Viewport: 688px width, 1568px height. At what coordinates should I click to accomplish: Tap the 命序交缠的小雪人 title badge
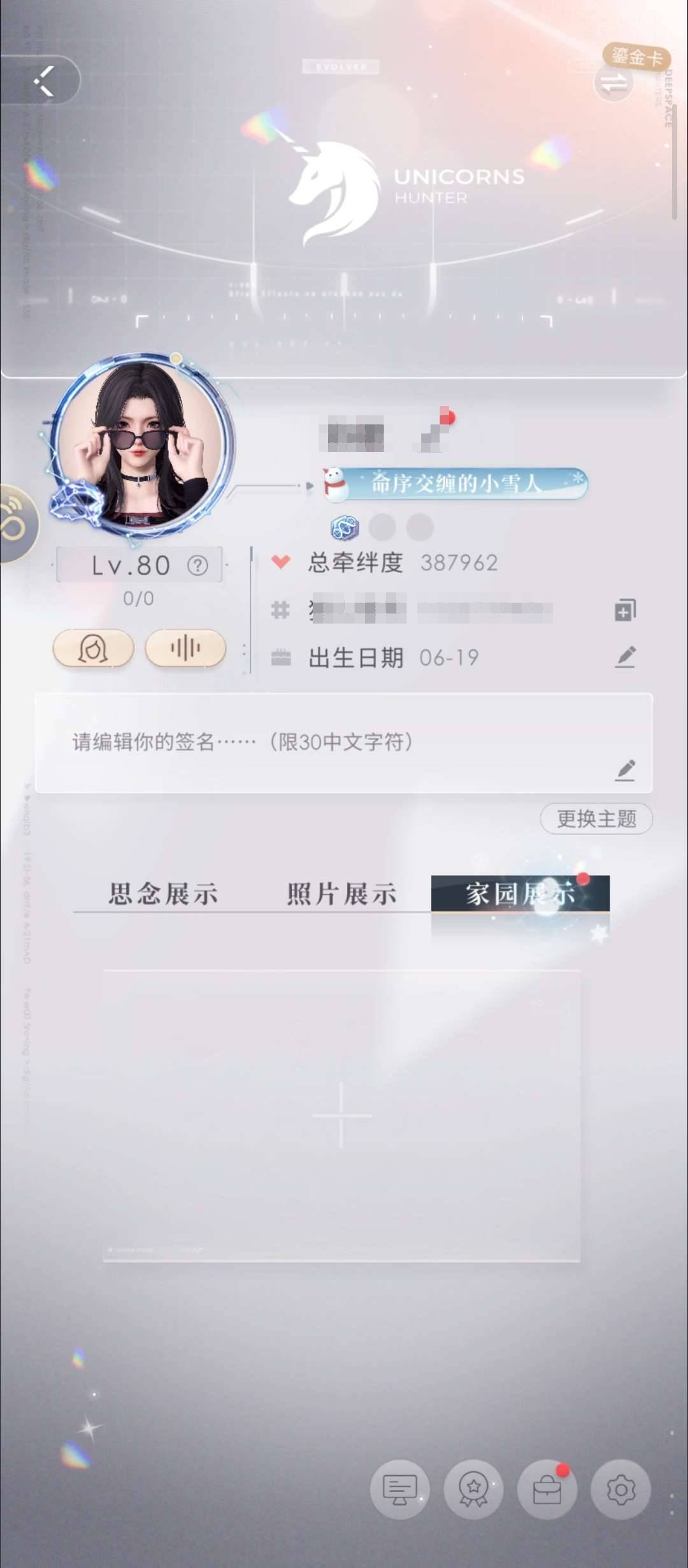click(x=455, y=484)
